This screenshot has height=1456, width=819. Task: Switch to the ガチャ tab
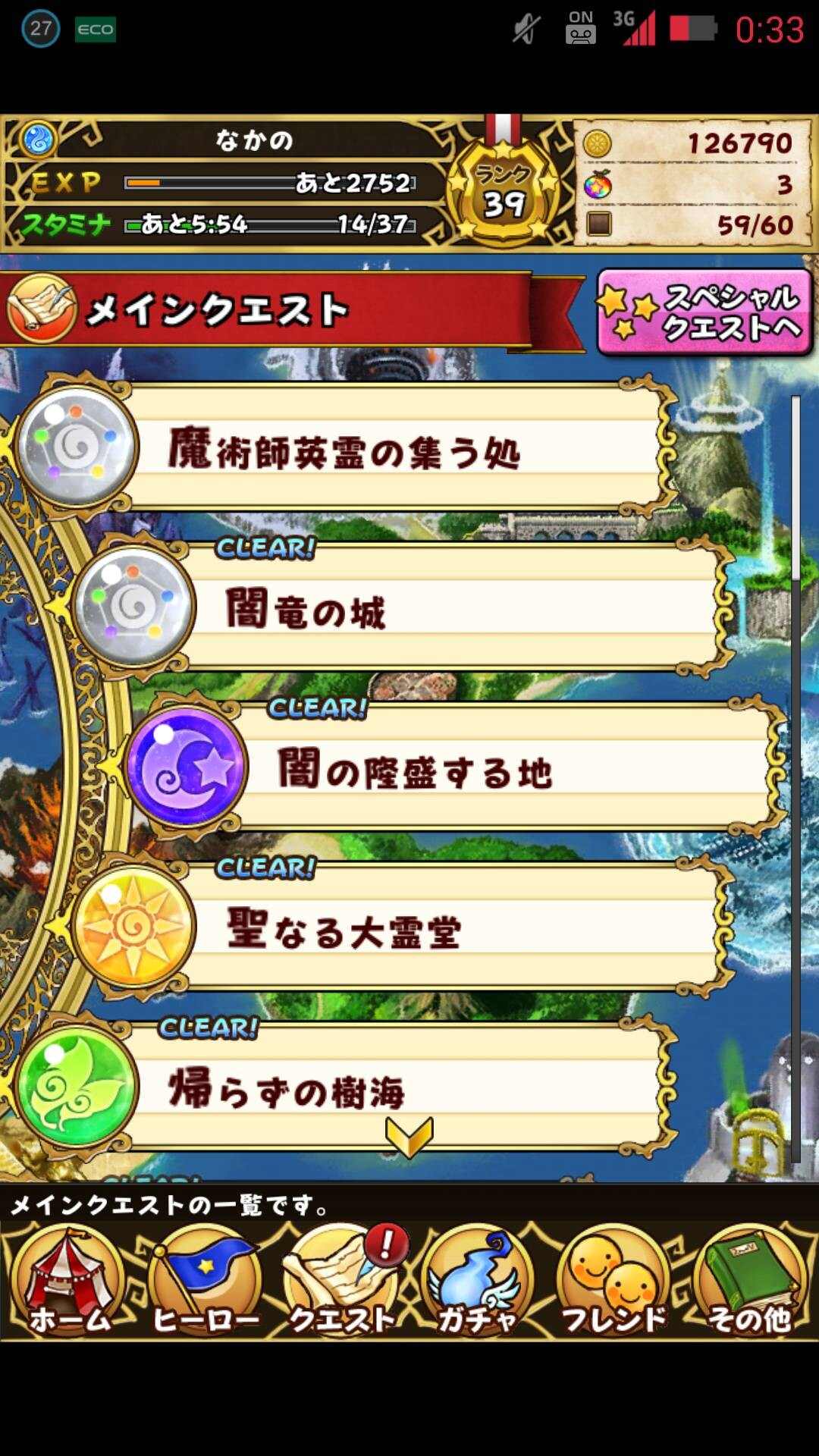[478, 1282]
